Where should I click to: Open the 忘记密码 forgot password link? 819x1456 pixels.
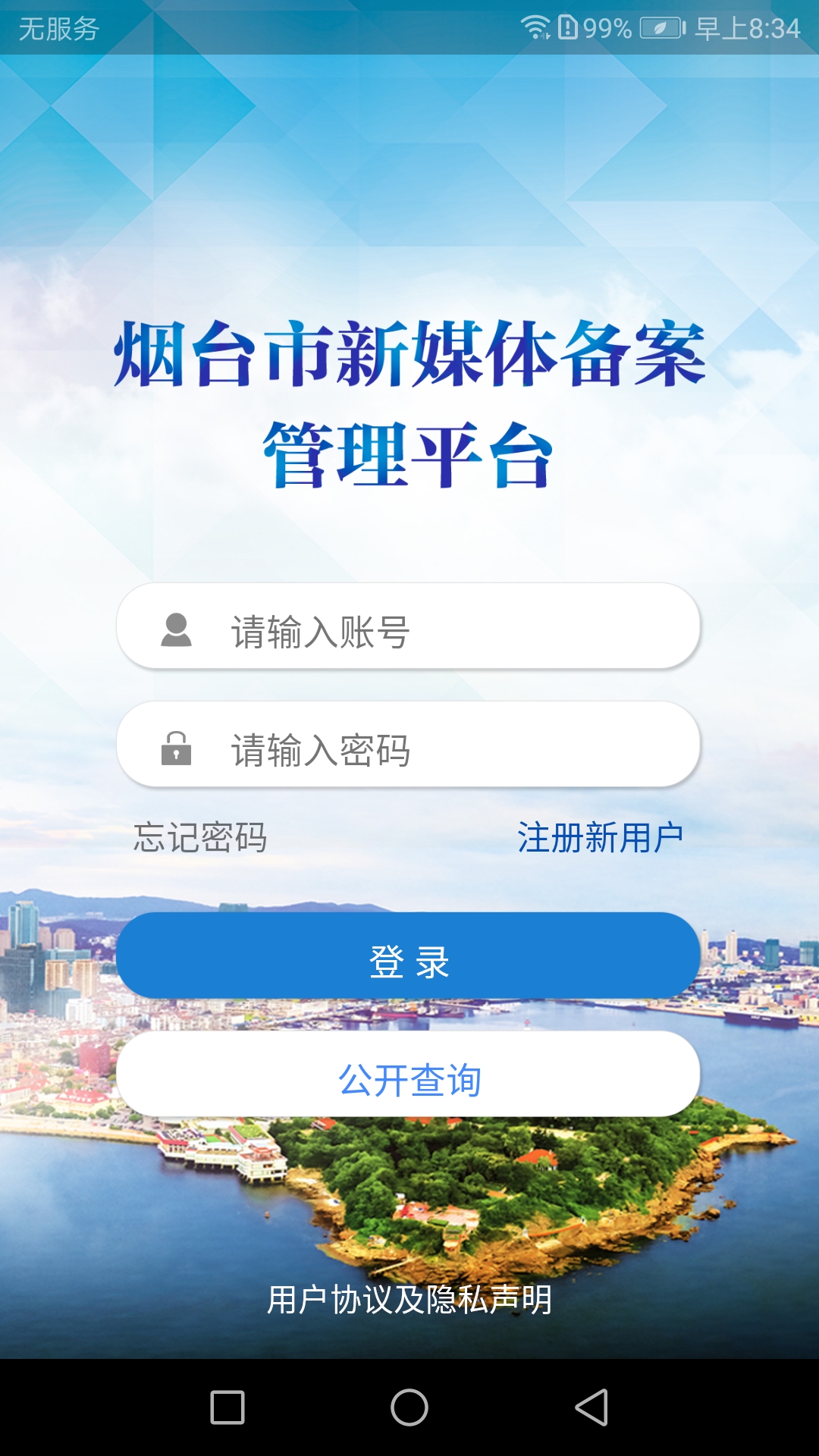point(200,839)
